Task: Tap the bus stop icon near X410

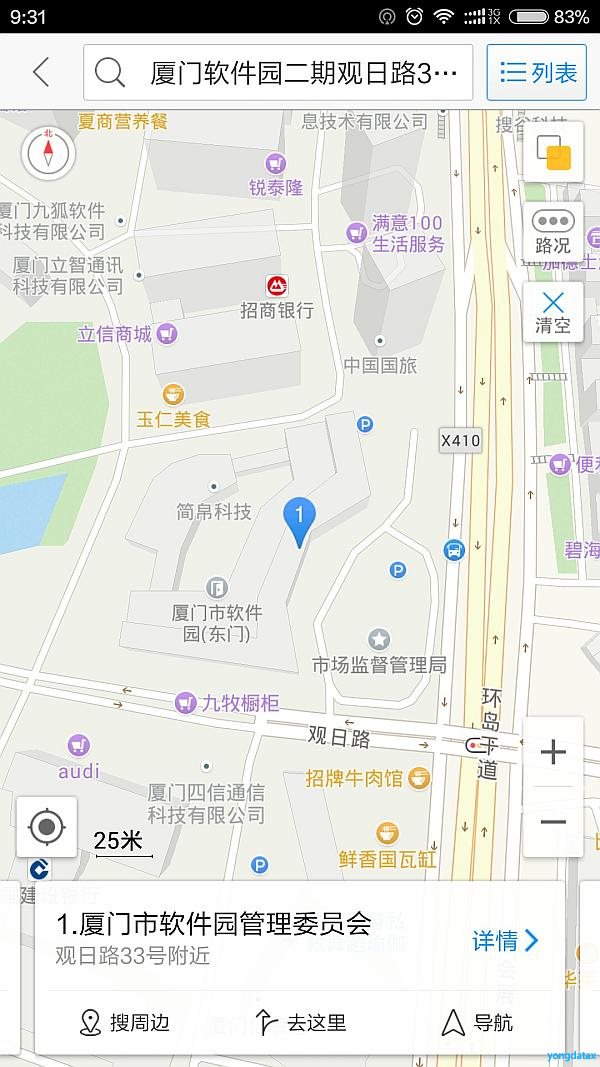Action: (454, 549)
